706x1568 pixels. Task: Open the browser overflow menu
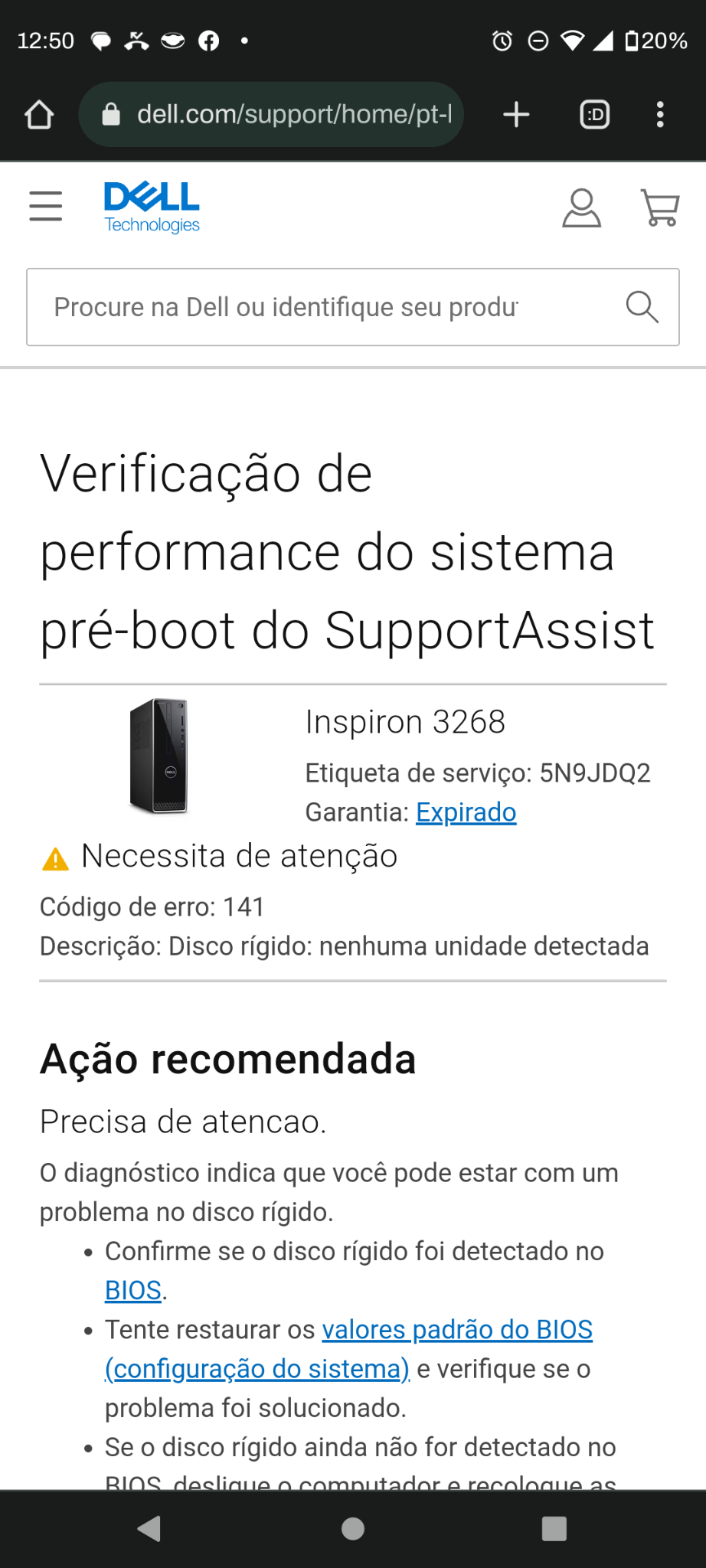[x=660, y=114]
